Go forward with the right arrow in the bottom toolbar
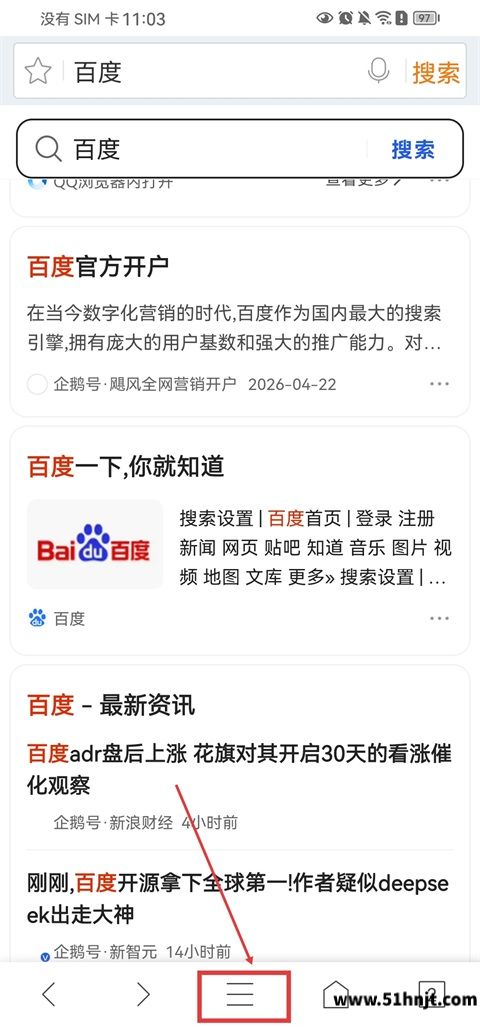Viewport: 480px width, 1027px height. (143, 994)
